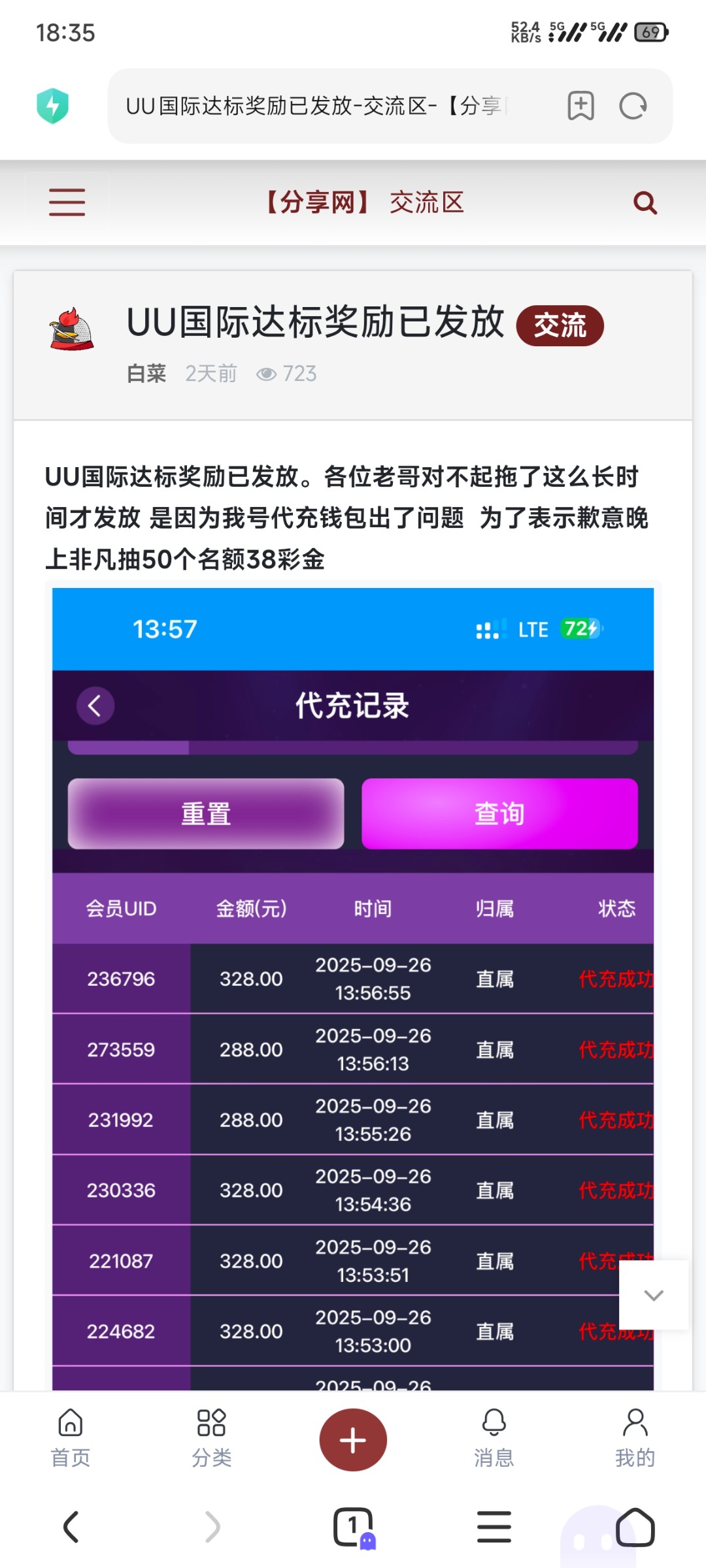Create a new post with plus button
The width and height of the screenshot is (706, 1568).
coord(353,1440)
